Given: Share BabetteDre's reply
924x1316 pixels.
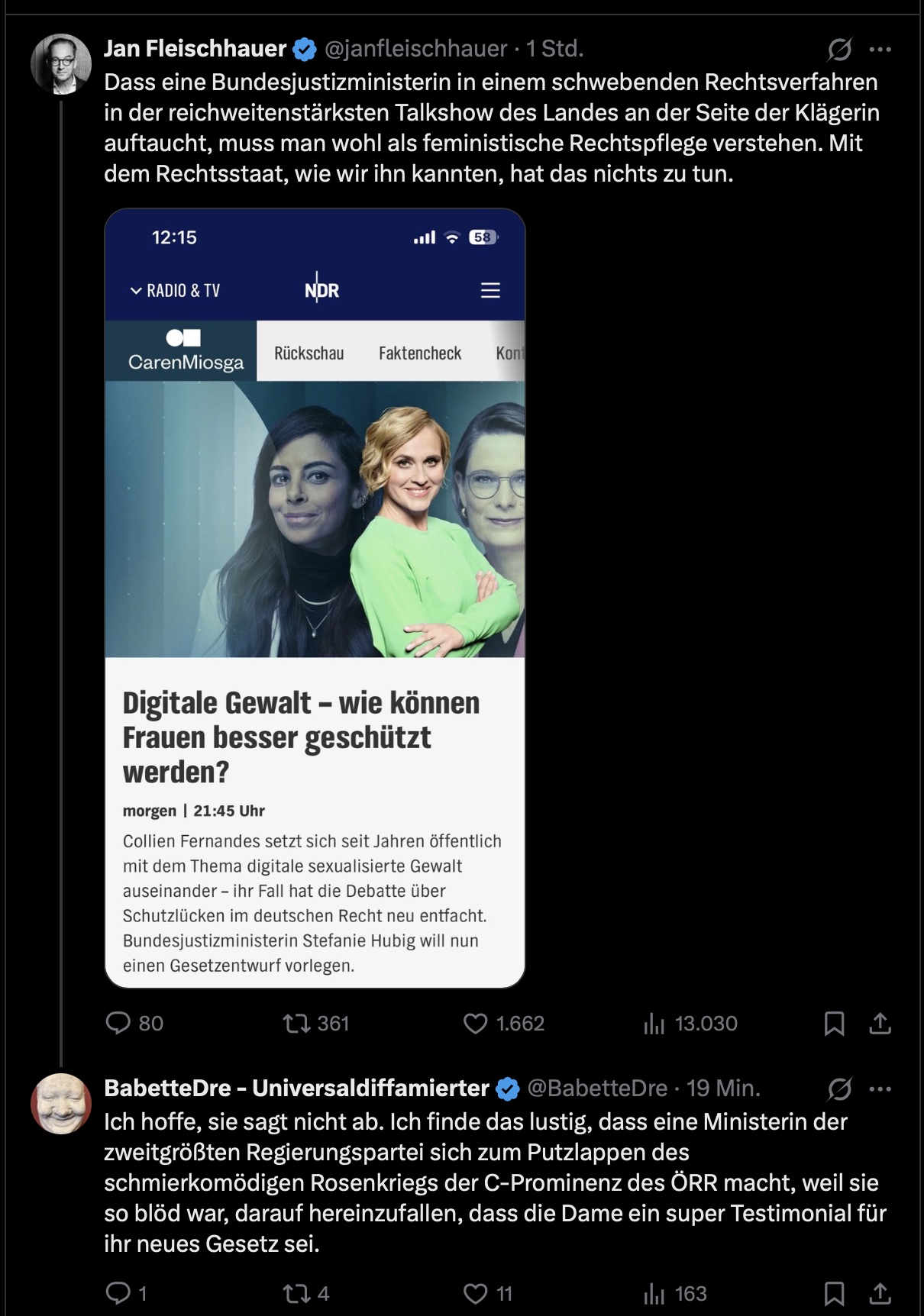Looking at the screenshot, I should tap(880, 1293).
